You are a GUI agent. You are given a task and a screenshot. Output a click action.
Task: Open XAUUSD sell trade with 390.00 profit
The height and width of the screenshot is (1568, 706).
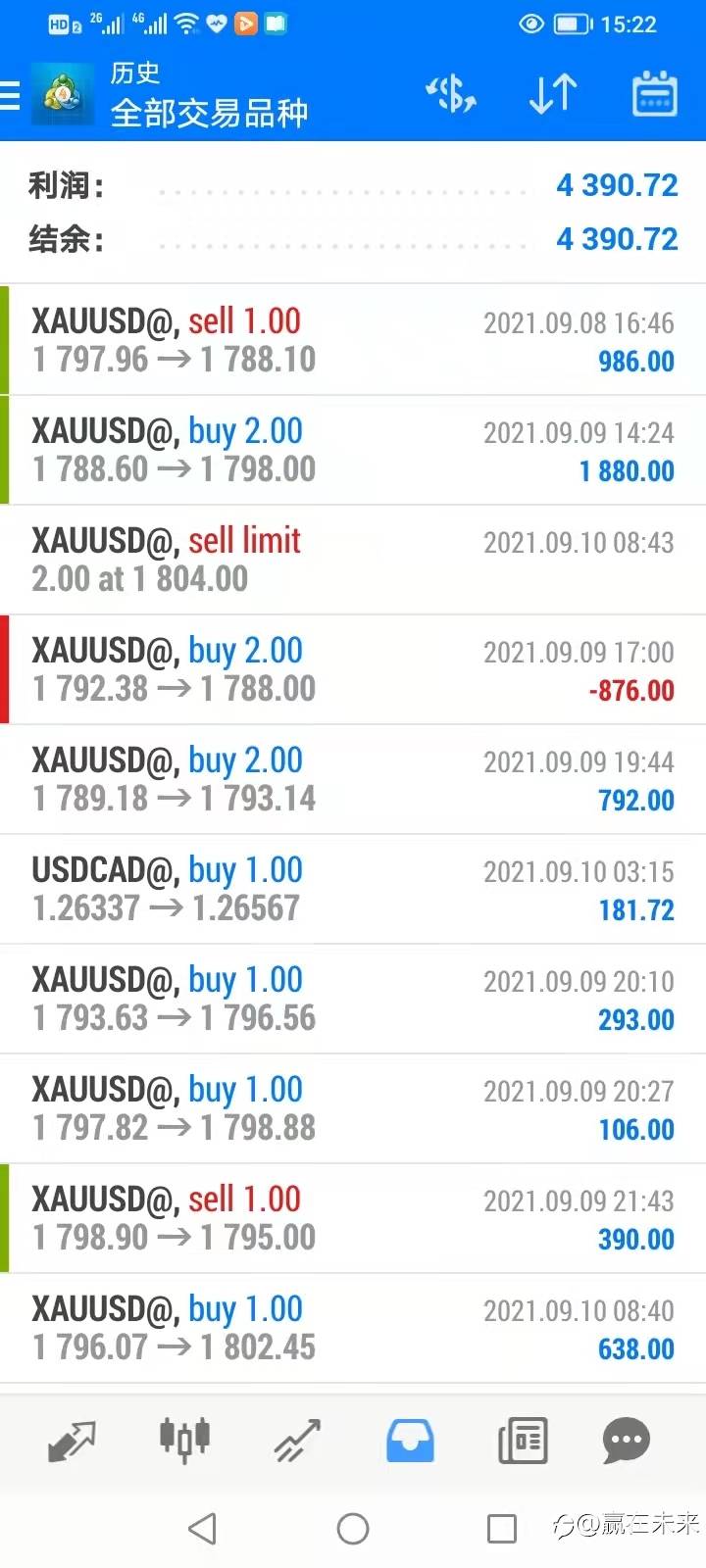coord(353,1218)
